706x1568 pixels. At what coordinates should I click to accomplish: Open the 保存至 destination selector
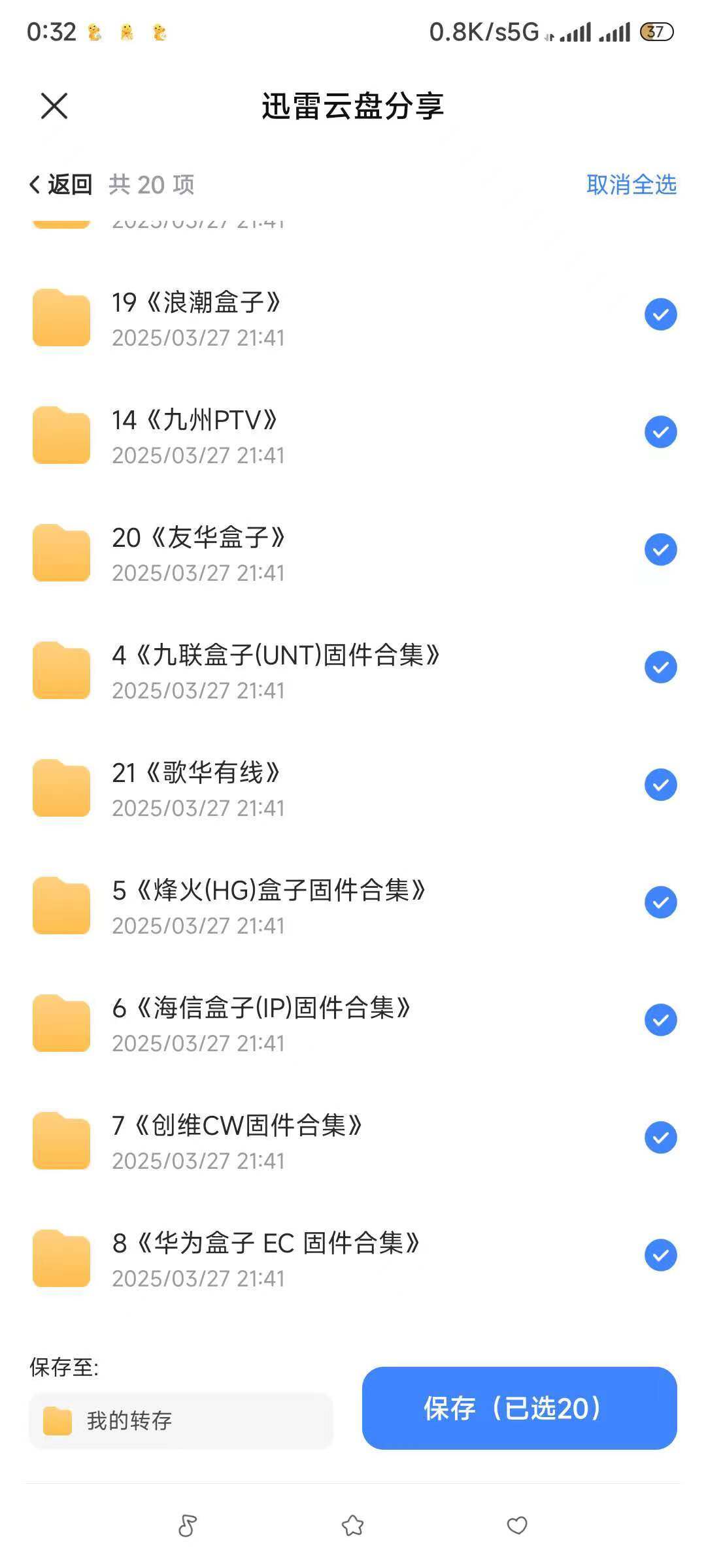click(x=181, y=1420)
